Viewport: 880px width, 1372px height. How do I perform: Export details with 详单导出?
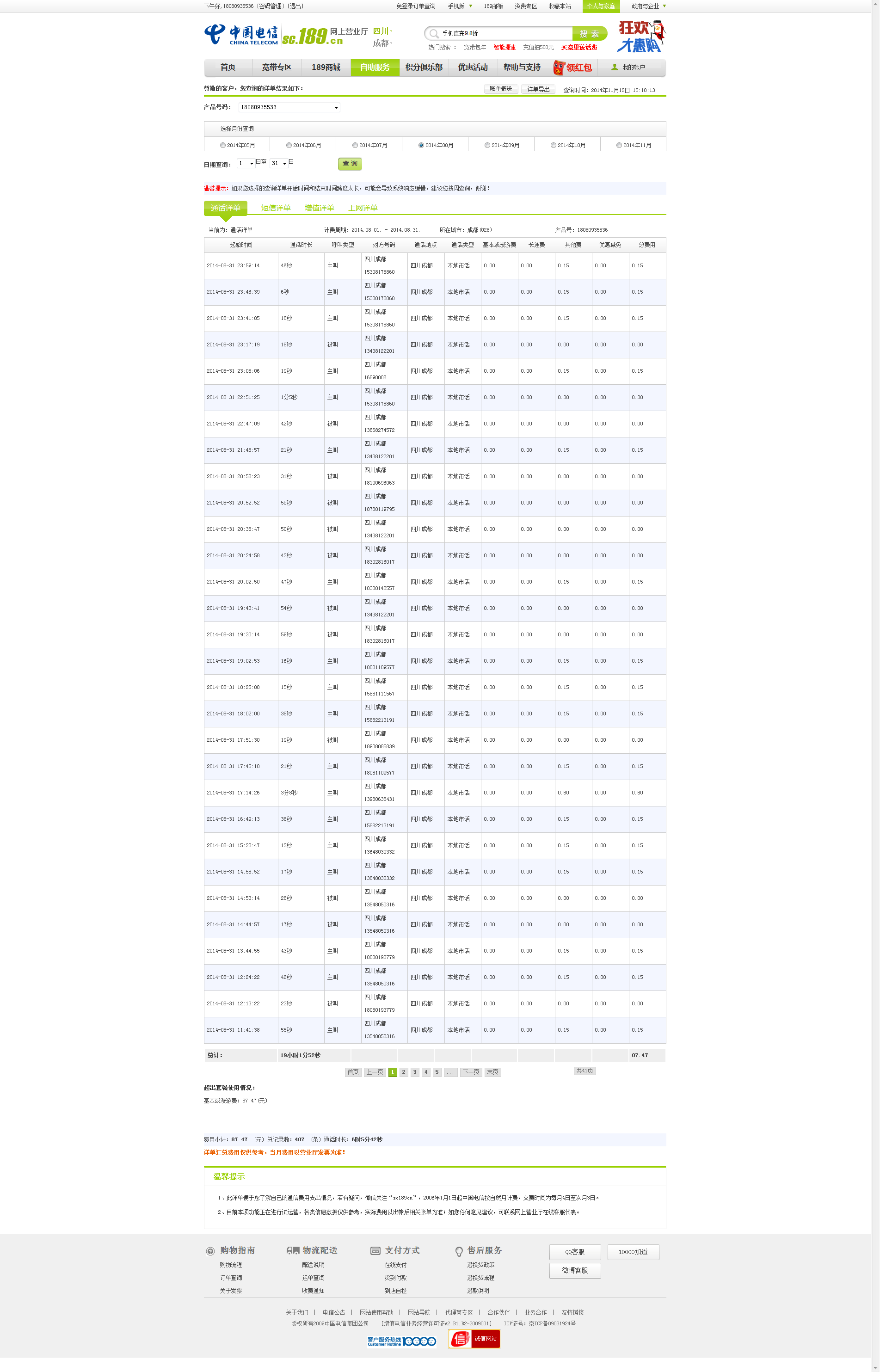point(538,90)
